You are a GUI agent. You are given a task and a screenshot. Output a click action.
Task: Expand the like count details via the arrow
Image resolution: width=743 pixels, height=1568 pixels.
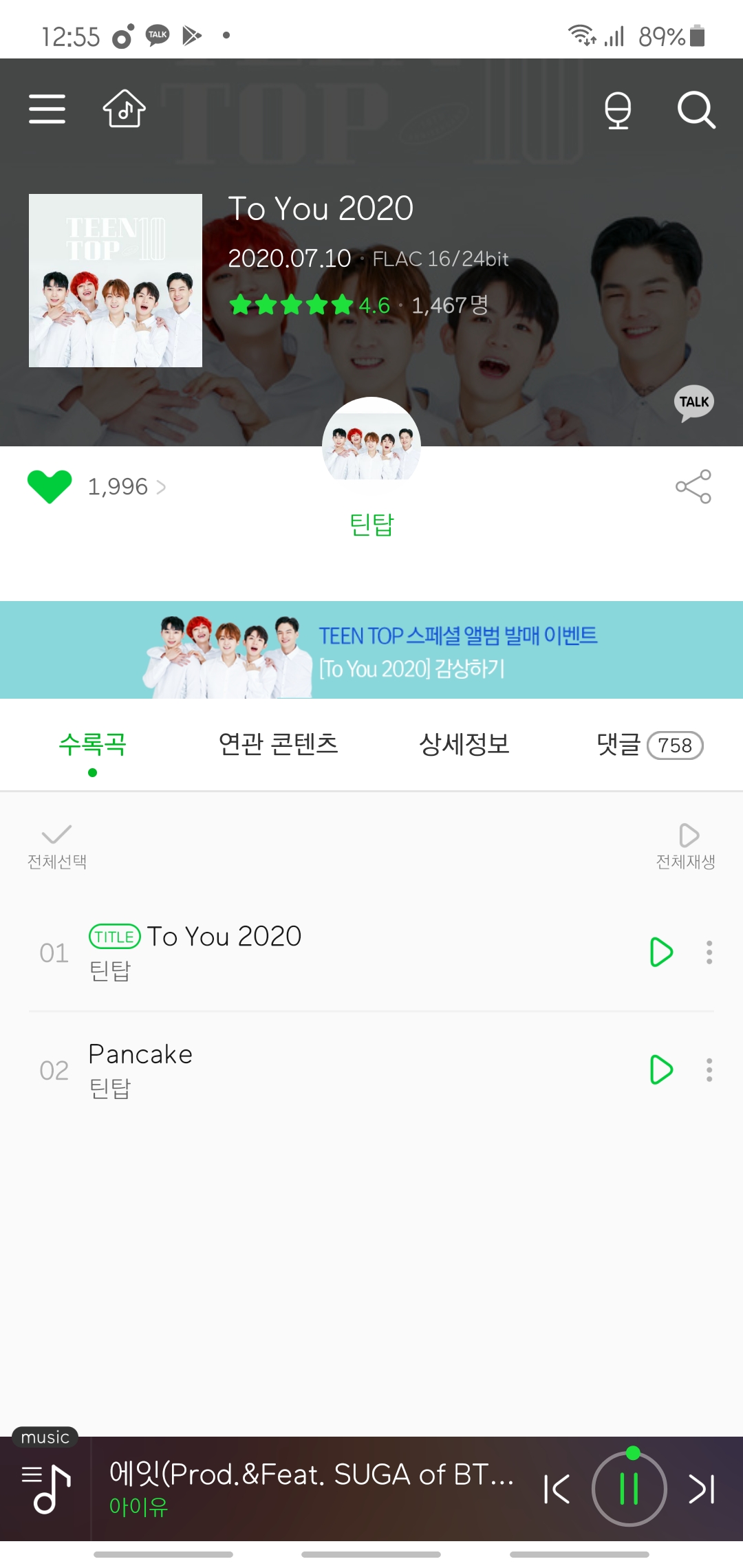[x=164, y=486]
